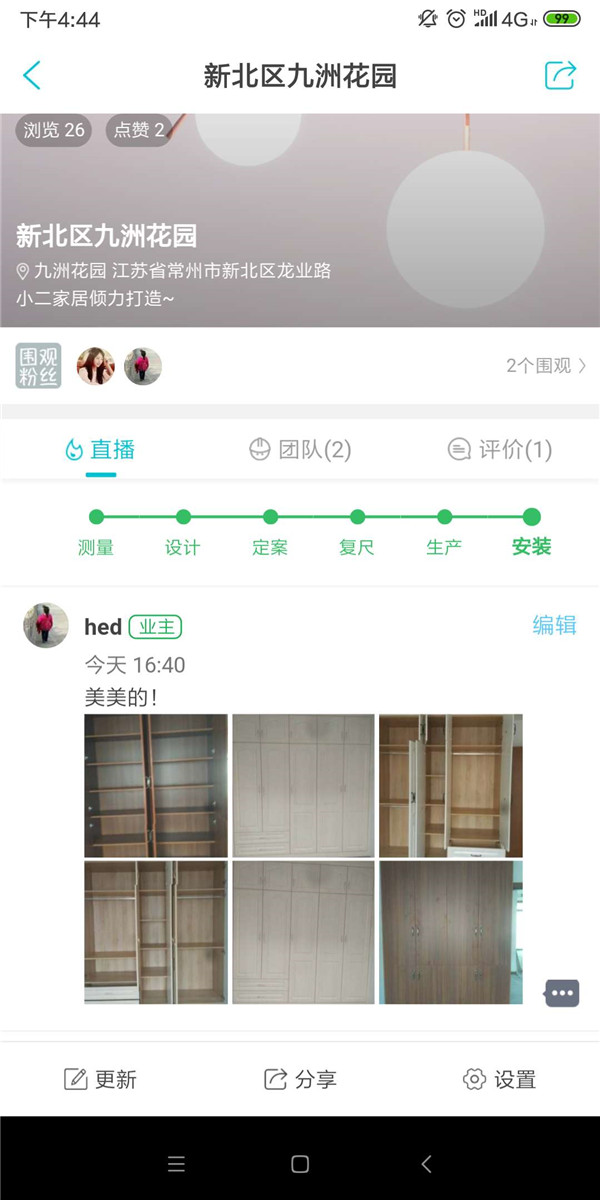
Task: Switch to the 直播 tab
Action: tap(100, 450)
